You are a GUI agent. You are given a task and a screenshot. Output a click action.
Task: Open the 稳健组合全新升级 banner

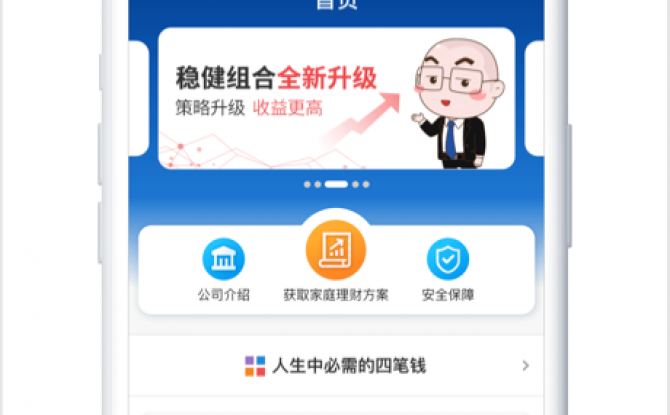click(336, 98)
